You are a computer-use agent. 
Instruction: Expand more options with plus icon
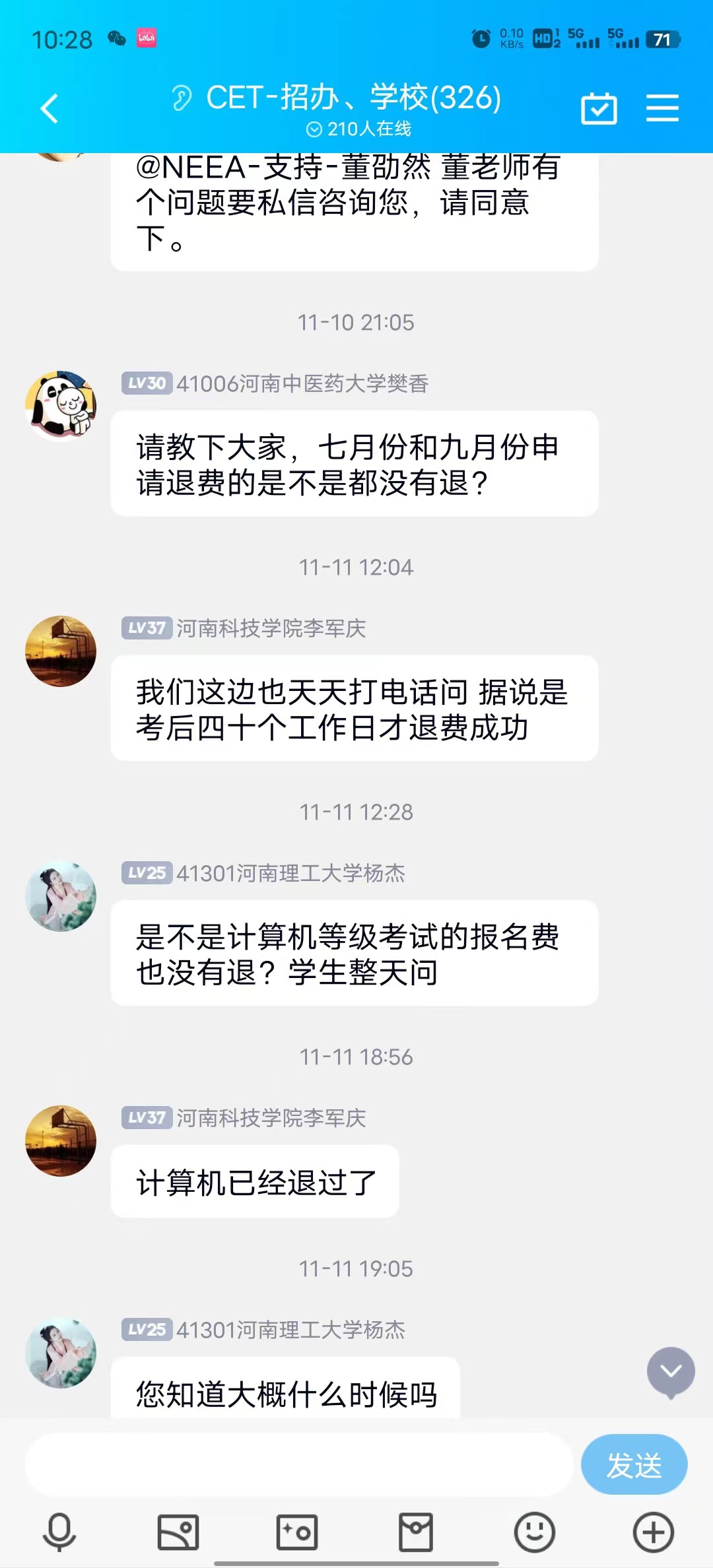point(654,1532)
